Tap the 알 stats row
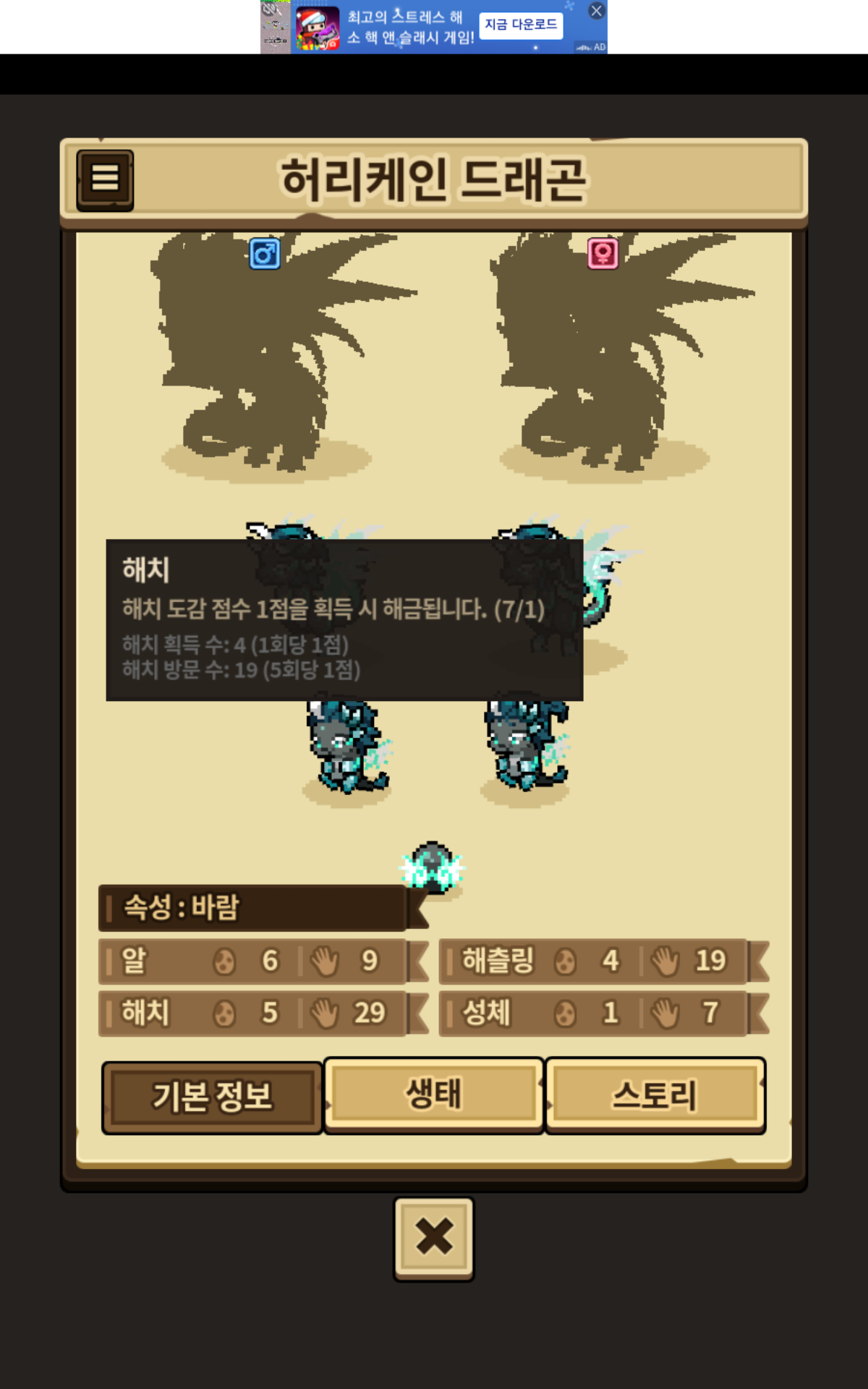Viewport: 868px width, 1389px height. click(x=263, y=961)
